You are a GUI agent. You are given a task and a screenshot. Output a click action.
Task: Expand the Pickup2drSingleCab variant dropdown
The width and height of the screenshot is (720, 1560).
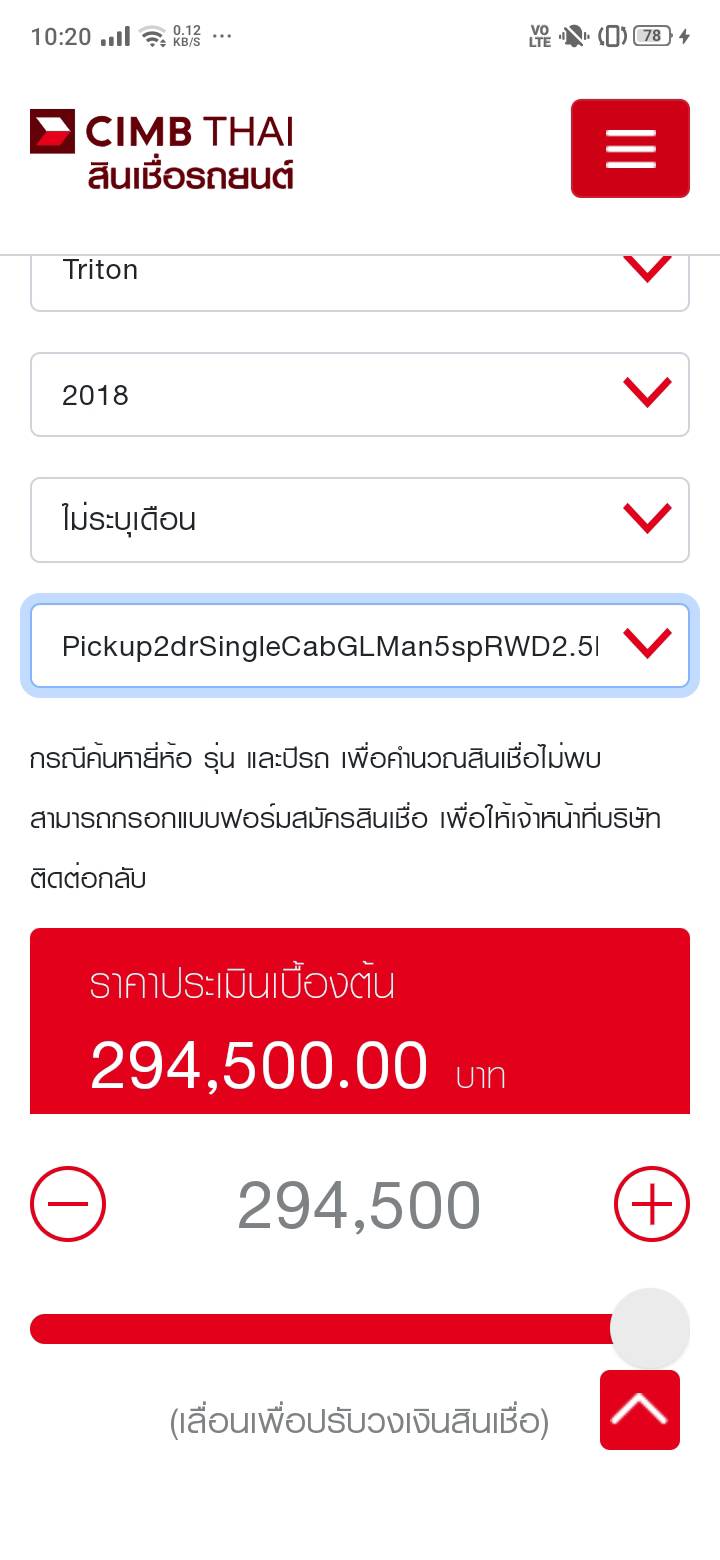click(360, 646)
